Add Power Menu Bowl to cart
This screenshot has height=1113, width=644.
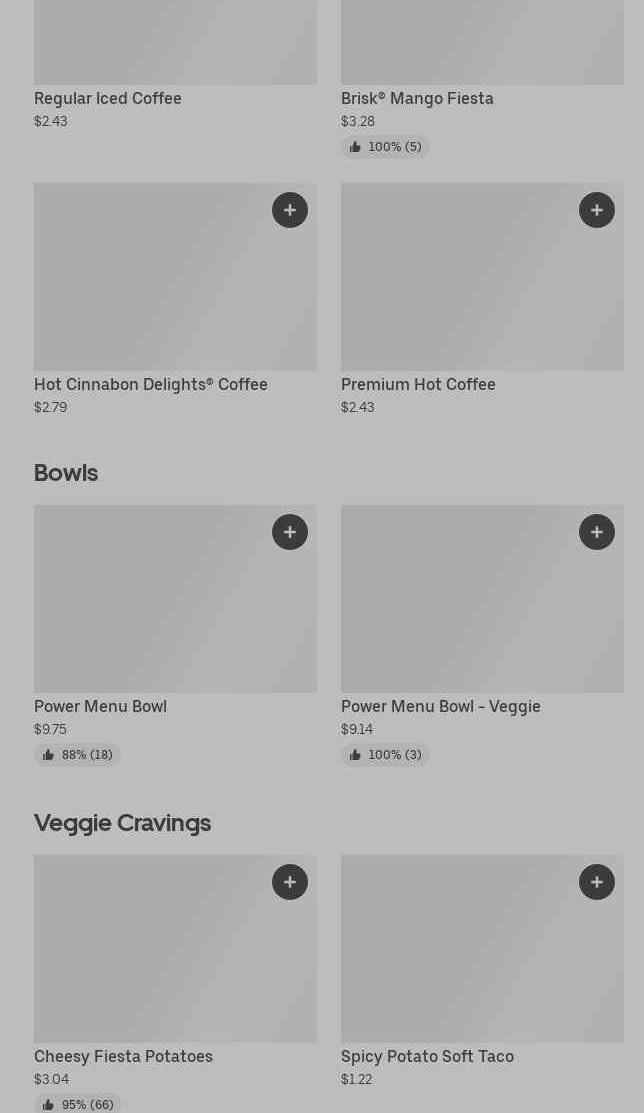point(290,532)
